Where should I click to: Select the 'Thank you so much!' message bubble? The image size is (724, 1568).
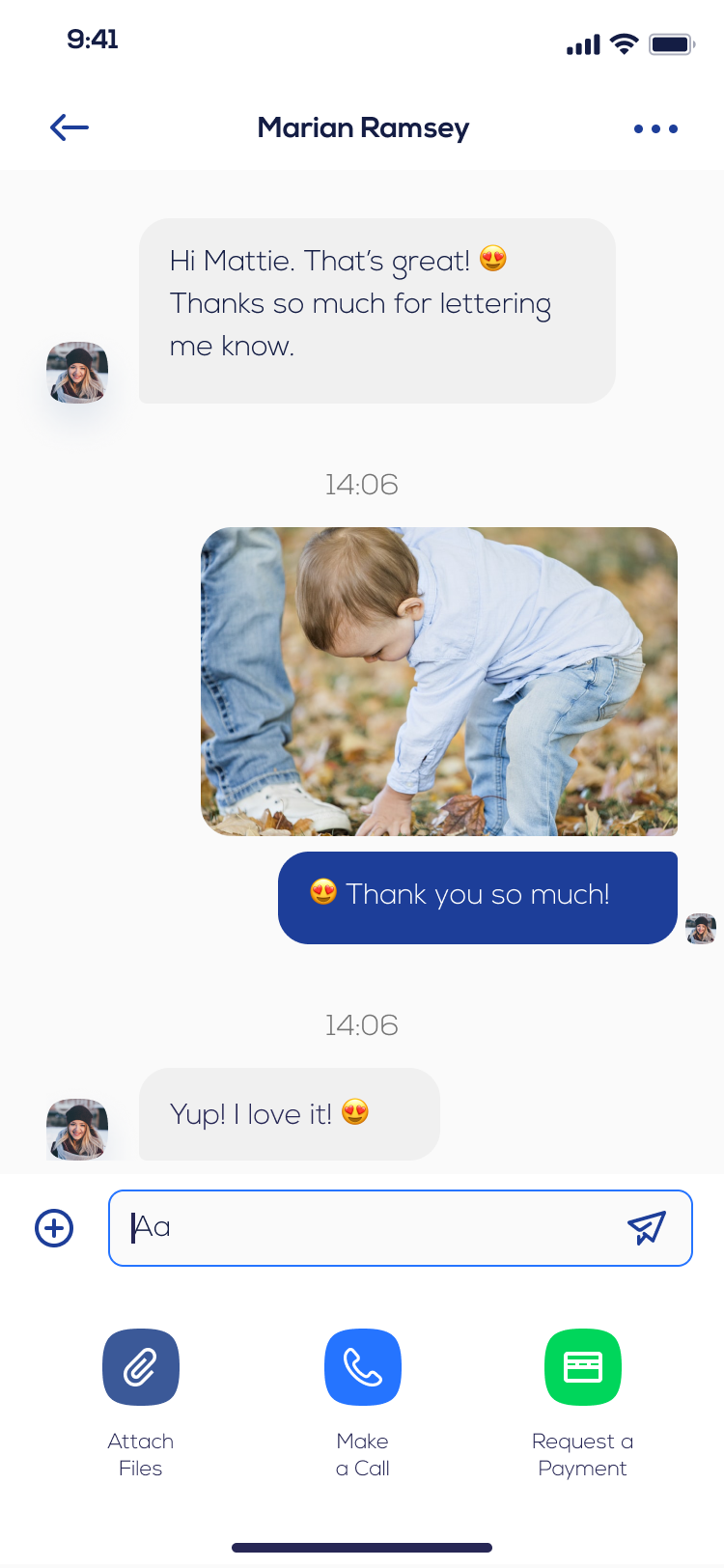(x=478, y=897)
